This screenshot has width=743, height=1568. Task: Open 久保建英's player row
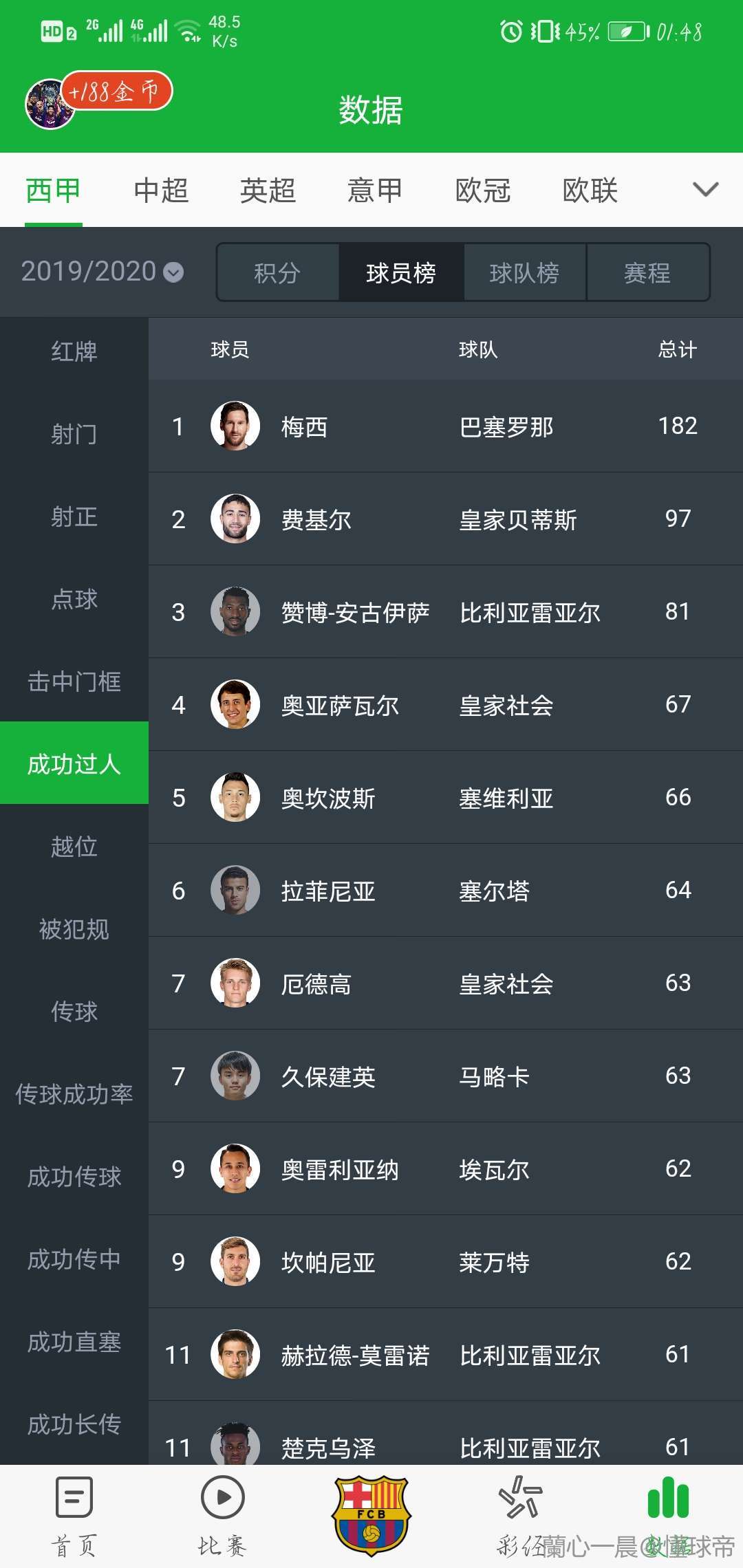[444, 1076]
